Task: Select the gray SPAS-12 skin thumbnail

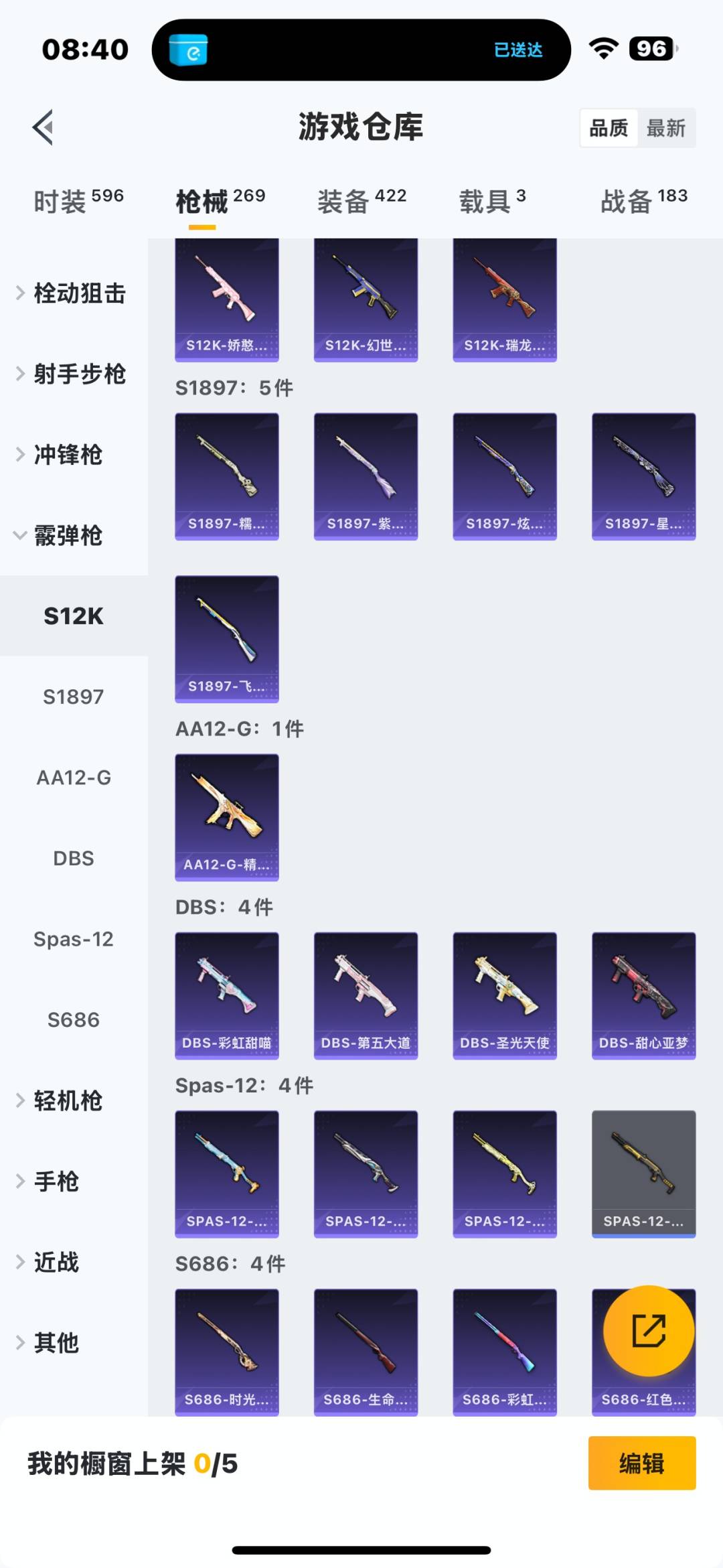Action: (x=643, y=1173)
